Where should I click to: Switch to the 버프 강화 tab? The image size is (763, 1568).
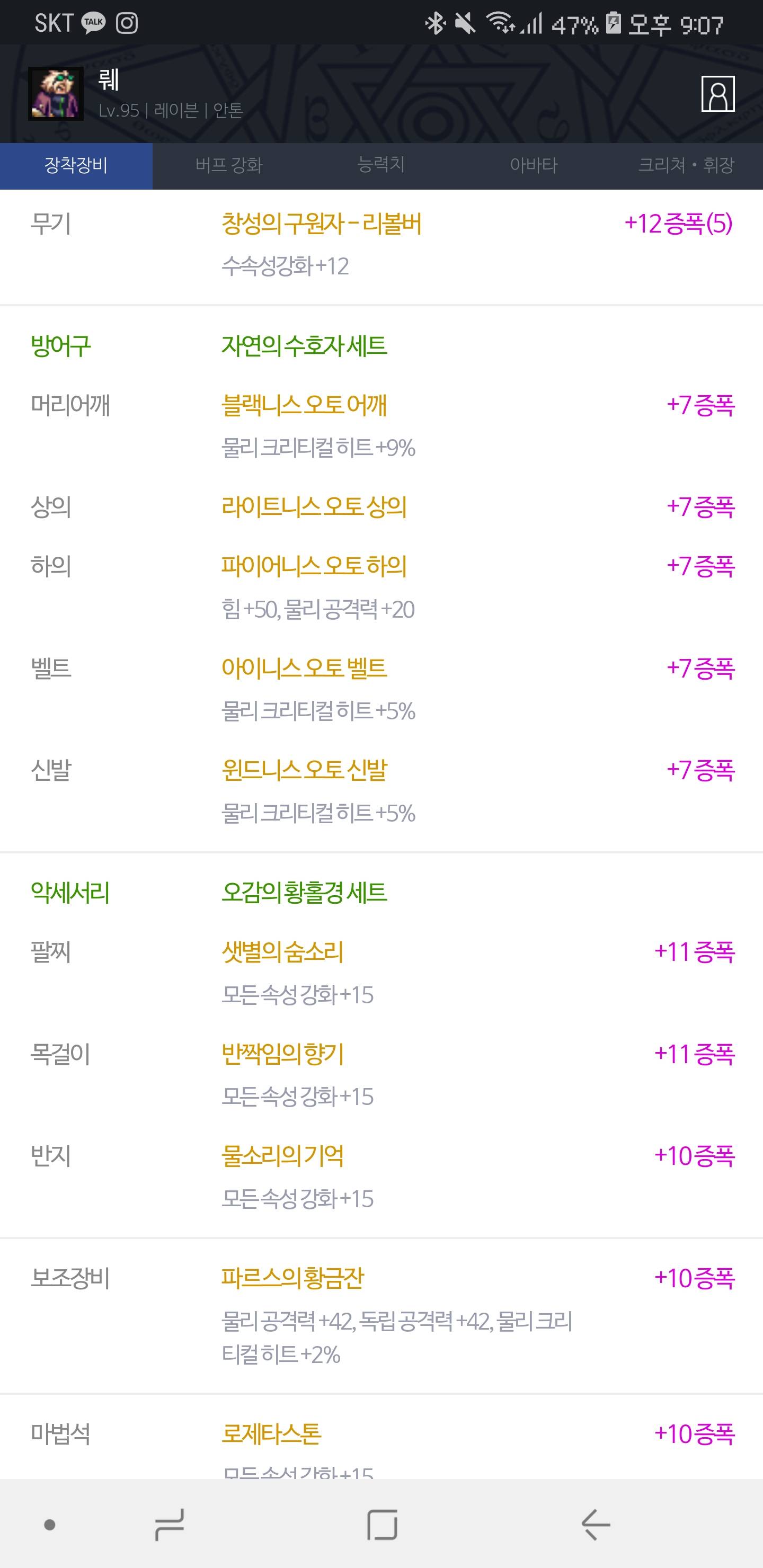(x=229, y=166)
